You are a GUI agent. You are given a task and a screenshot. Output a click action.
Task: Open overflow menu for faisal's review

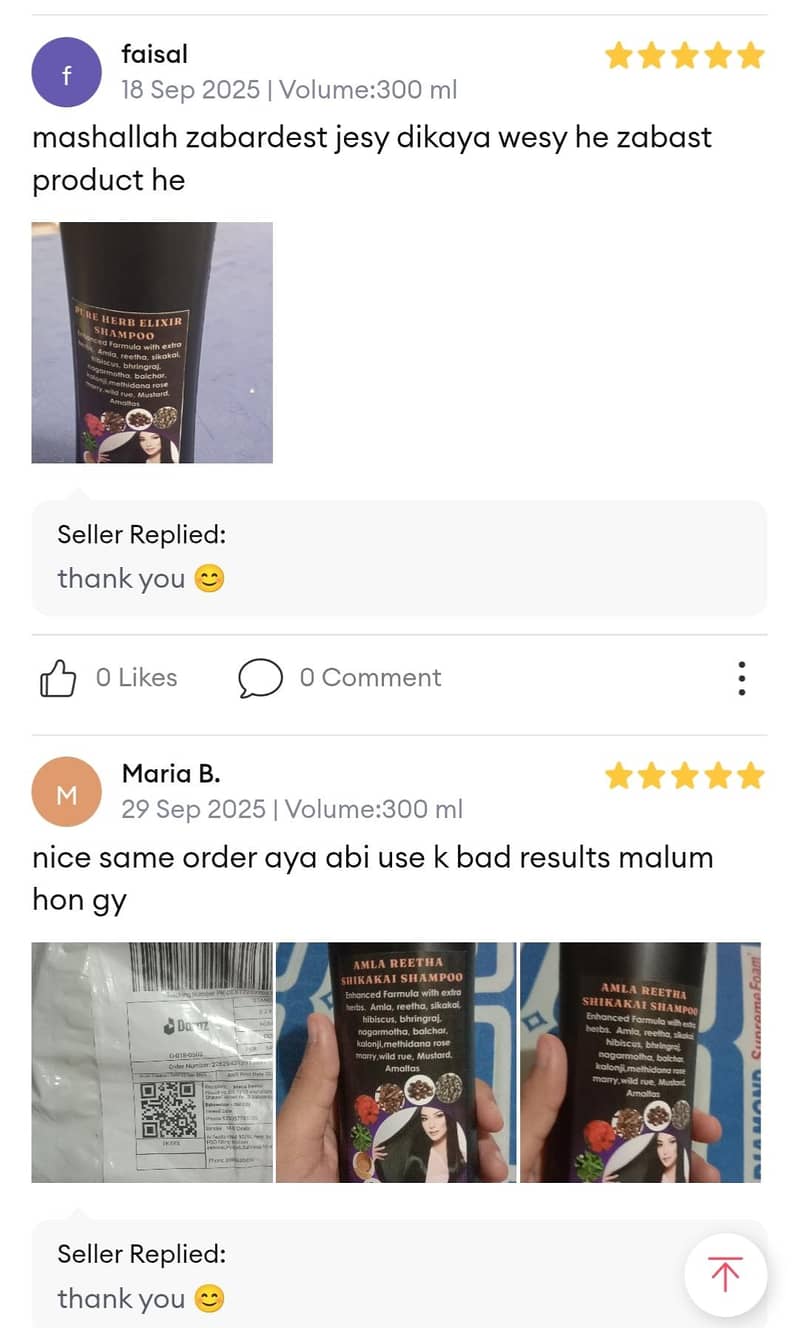coord(741,678)
